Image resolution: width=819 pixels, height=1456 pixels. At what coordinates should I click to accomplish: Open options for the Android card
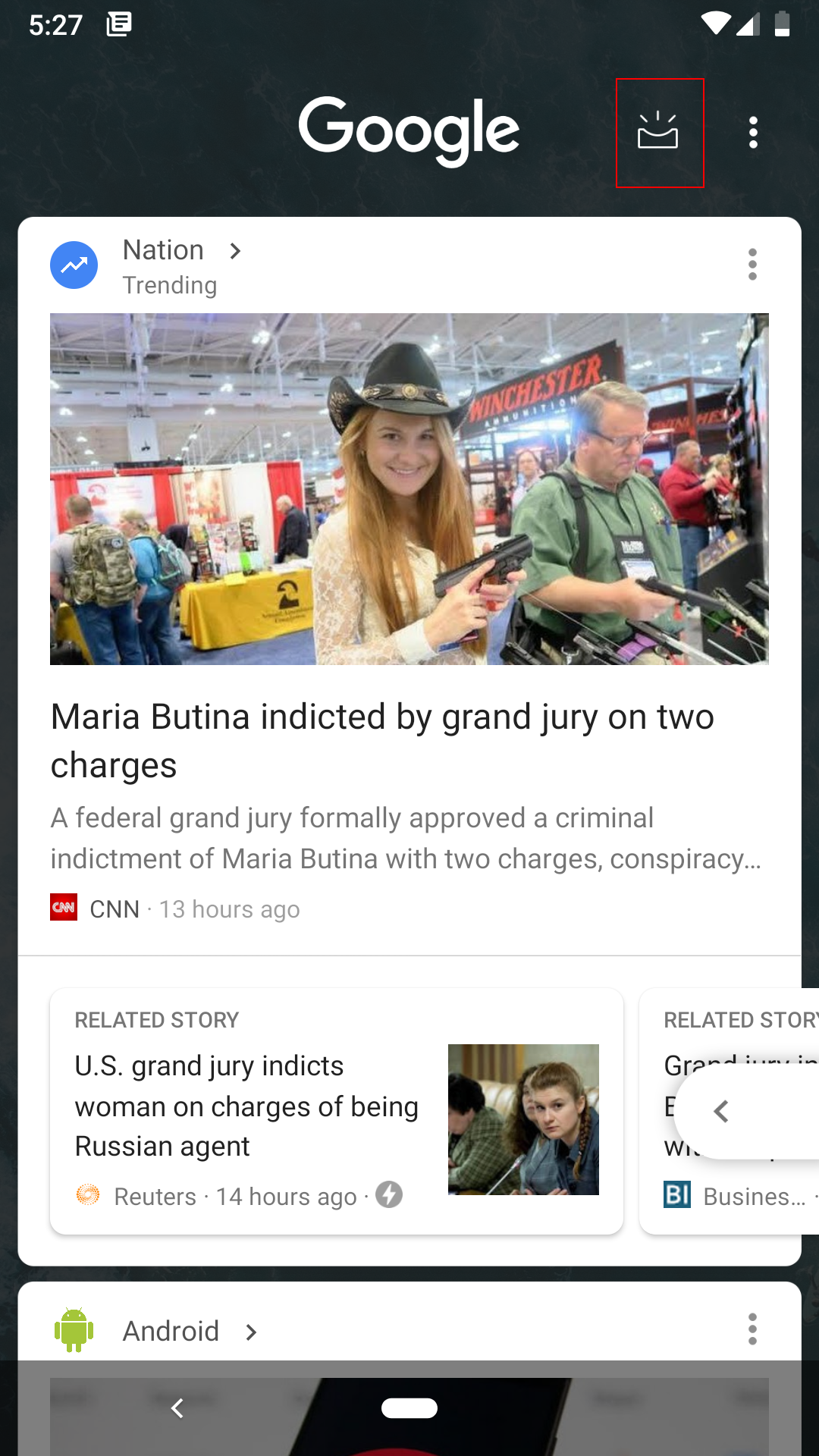(752, 1329)
